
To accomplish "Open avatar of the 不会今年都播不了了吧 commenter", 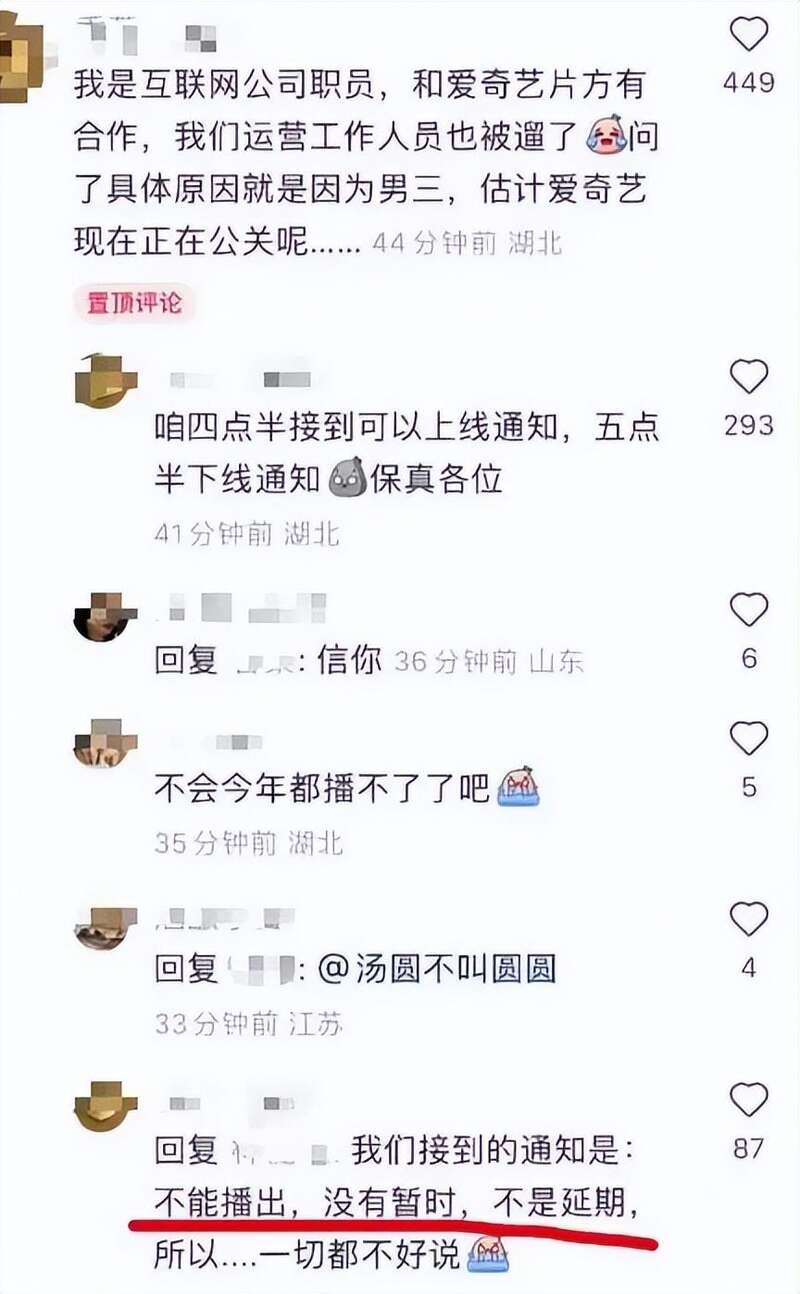I will click(105, 743).
